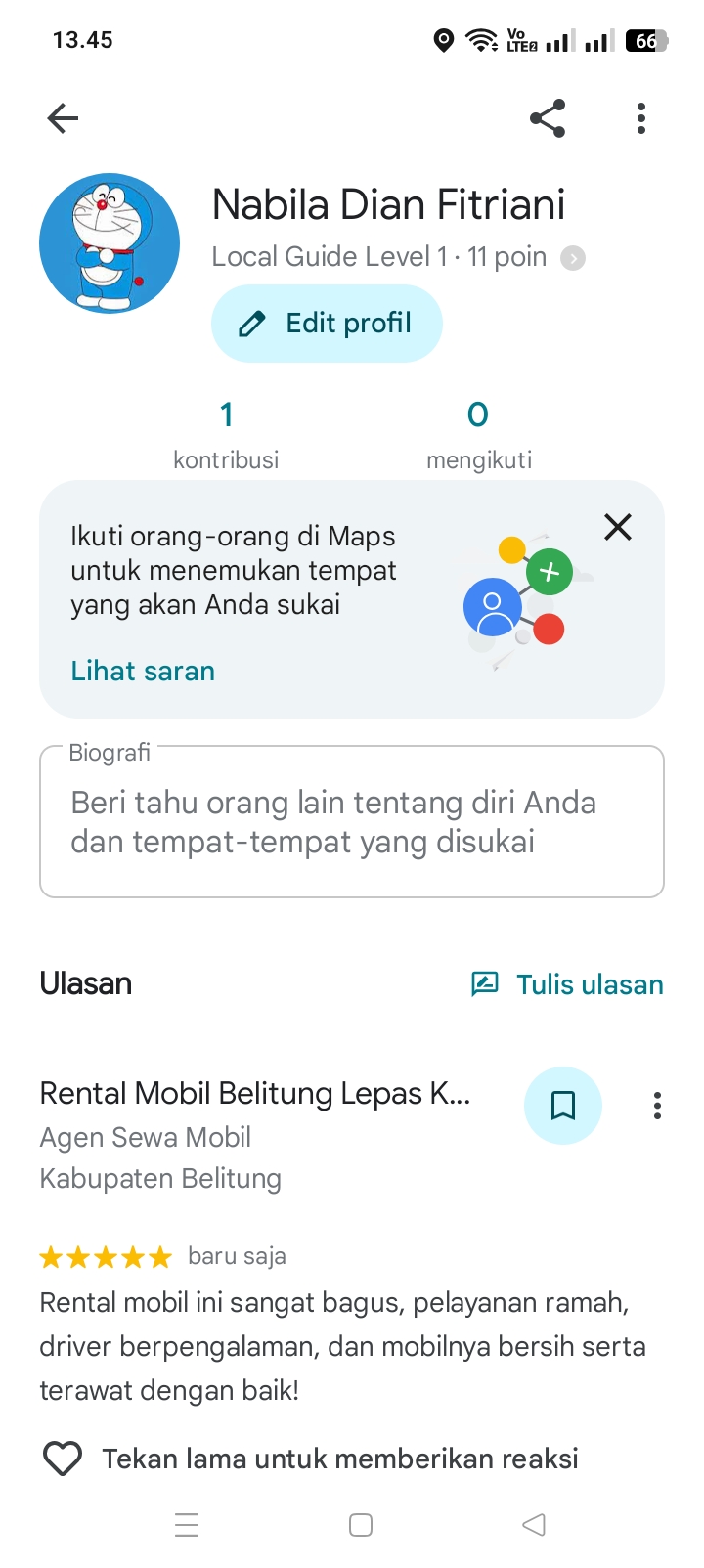
Task: Dismiss the follow people banner
Action: coord(618,527)
